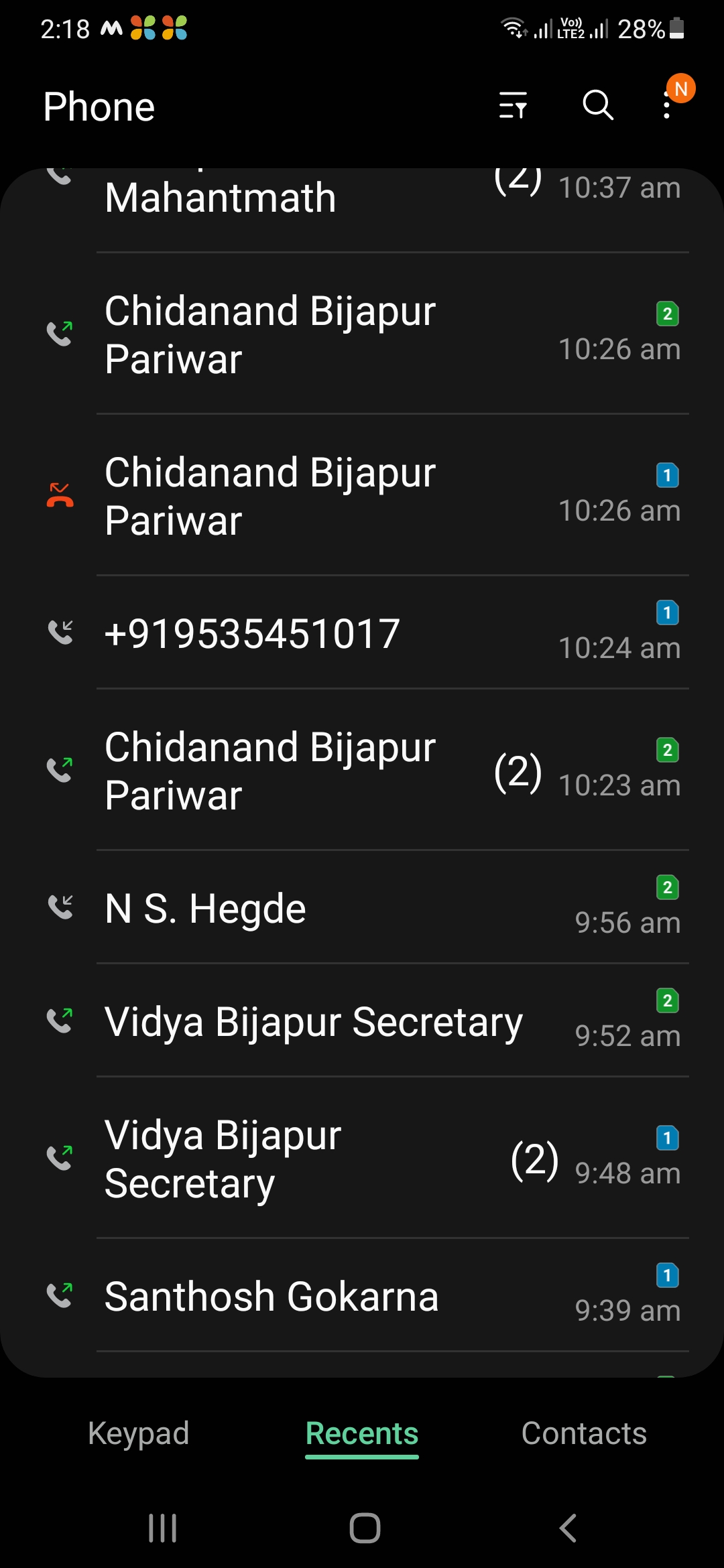Switch to the Contacts tab
Screen dimensions: 724x1568
(x=584, y=1432)
